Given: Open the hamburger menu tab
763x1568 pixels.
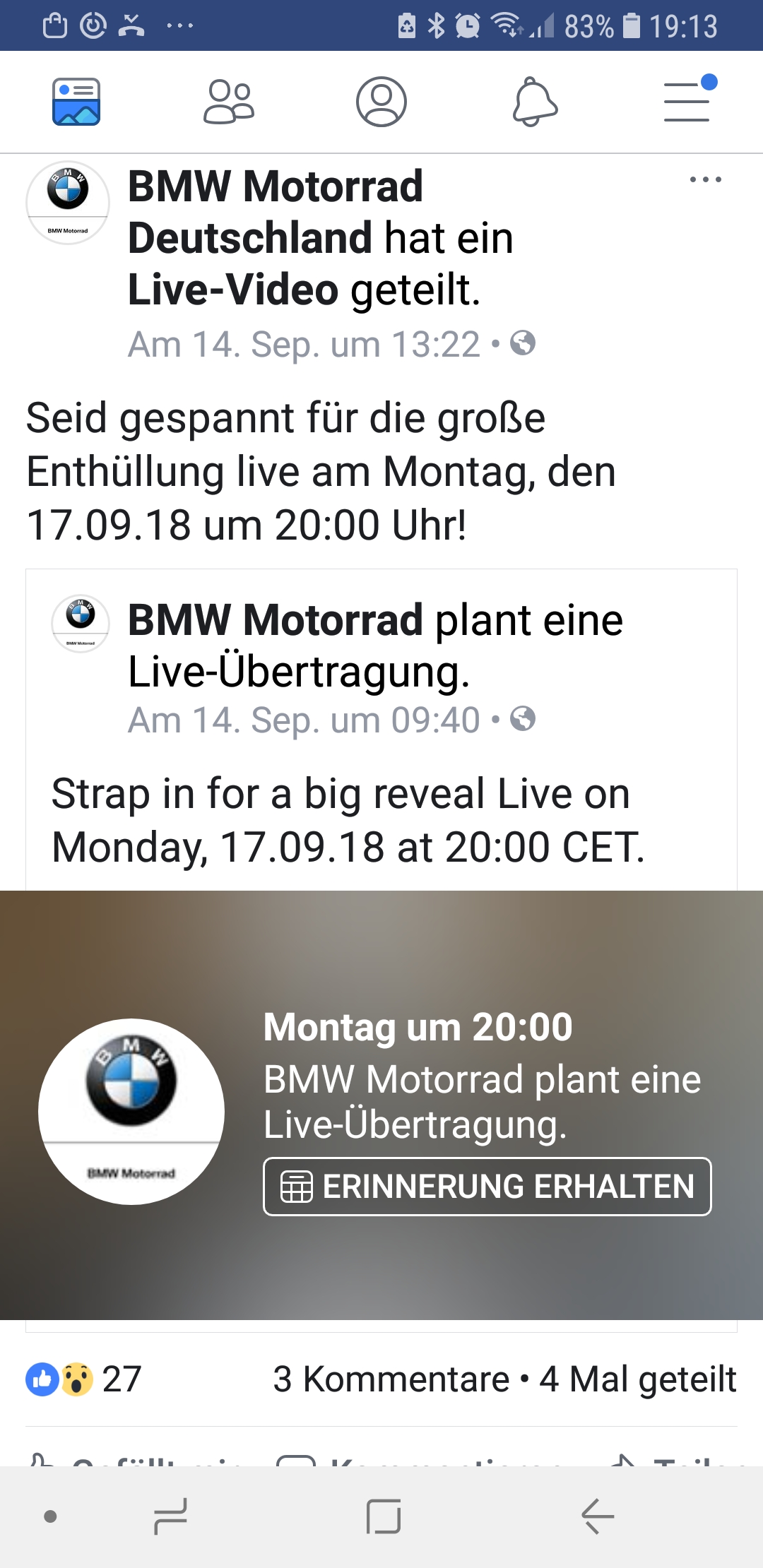Looking at the screenshot, I should (x=687, y=102).
